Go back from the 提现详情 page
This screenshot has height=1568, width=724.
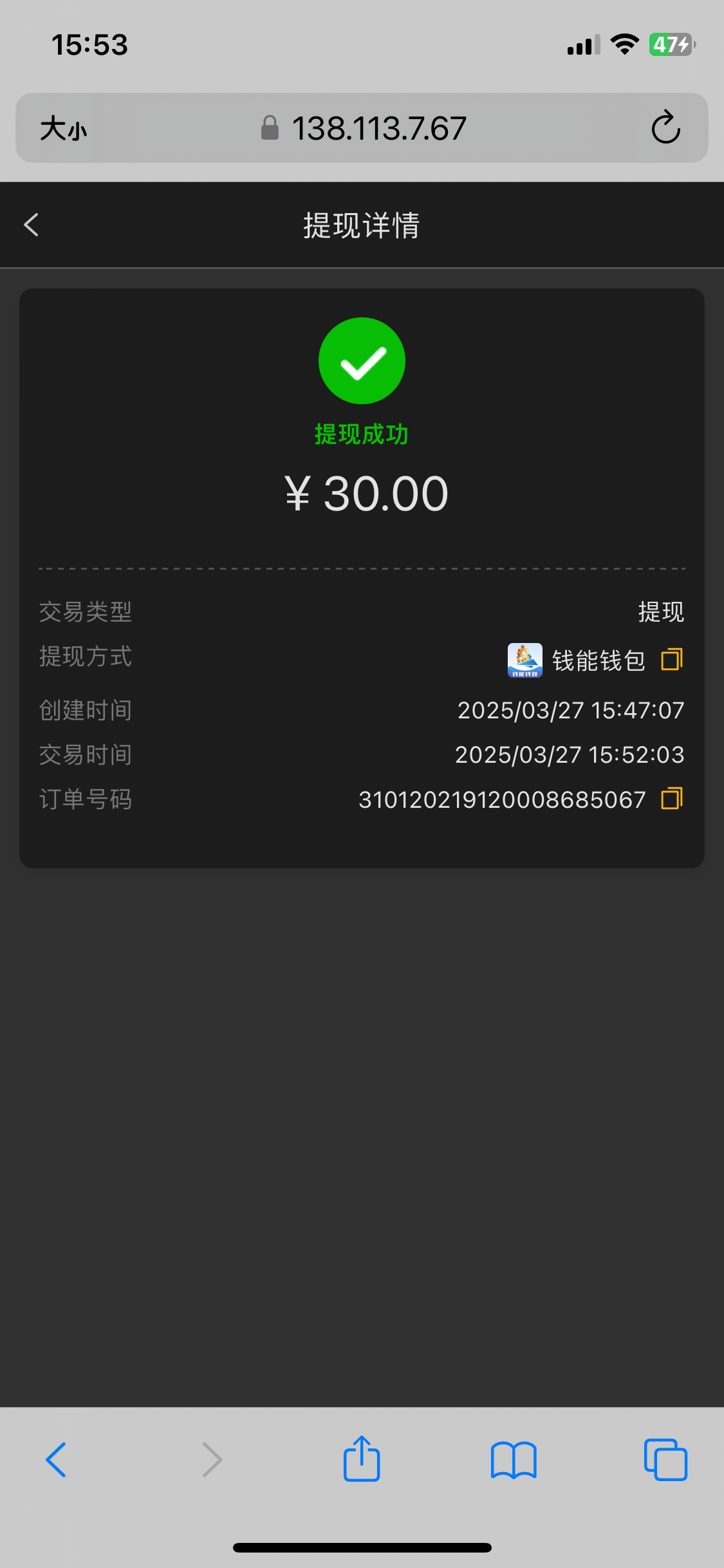[x=31, y=225]
